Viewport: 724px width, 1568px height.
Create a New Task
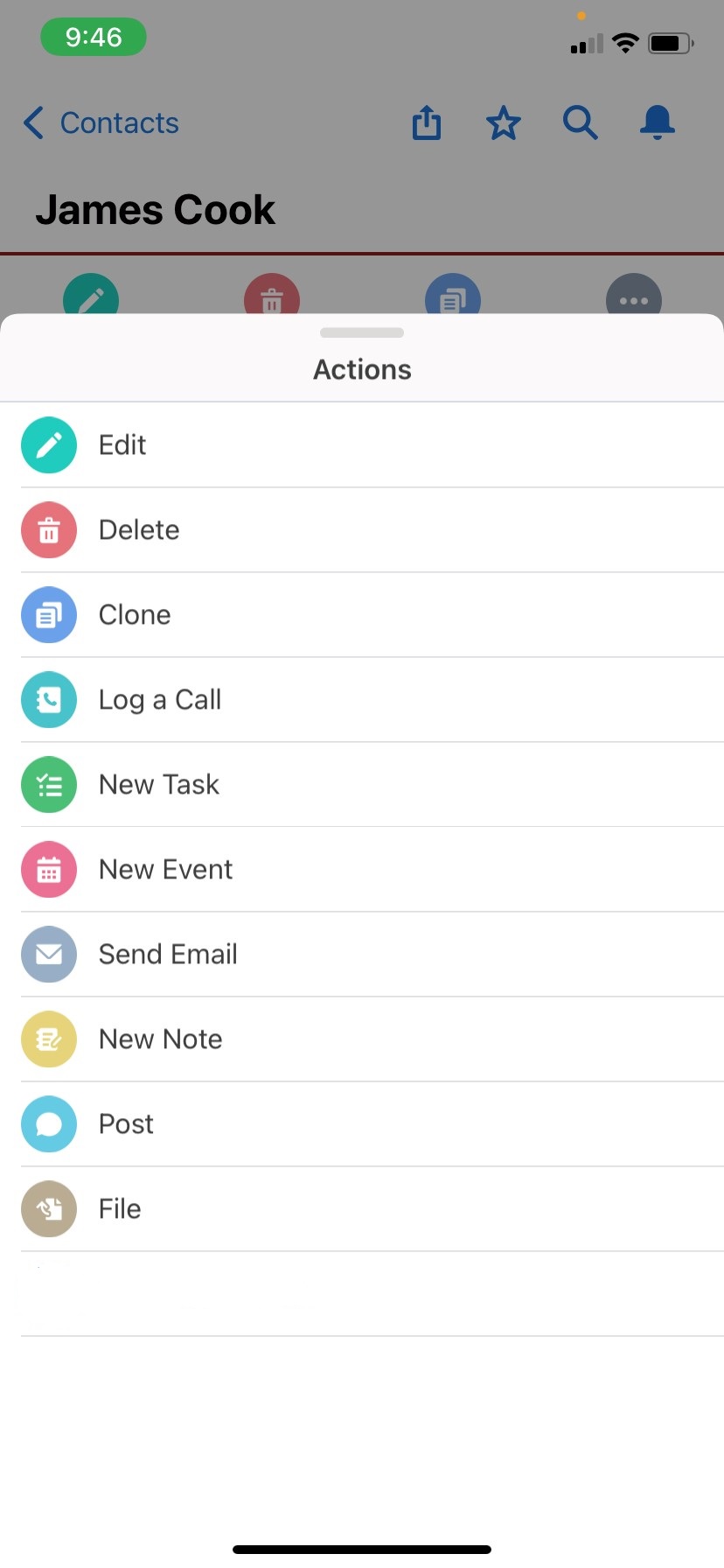pyautogui.click(x=158, y=785)
